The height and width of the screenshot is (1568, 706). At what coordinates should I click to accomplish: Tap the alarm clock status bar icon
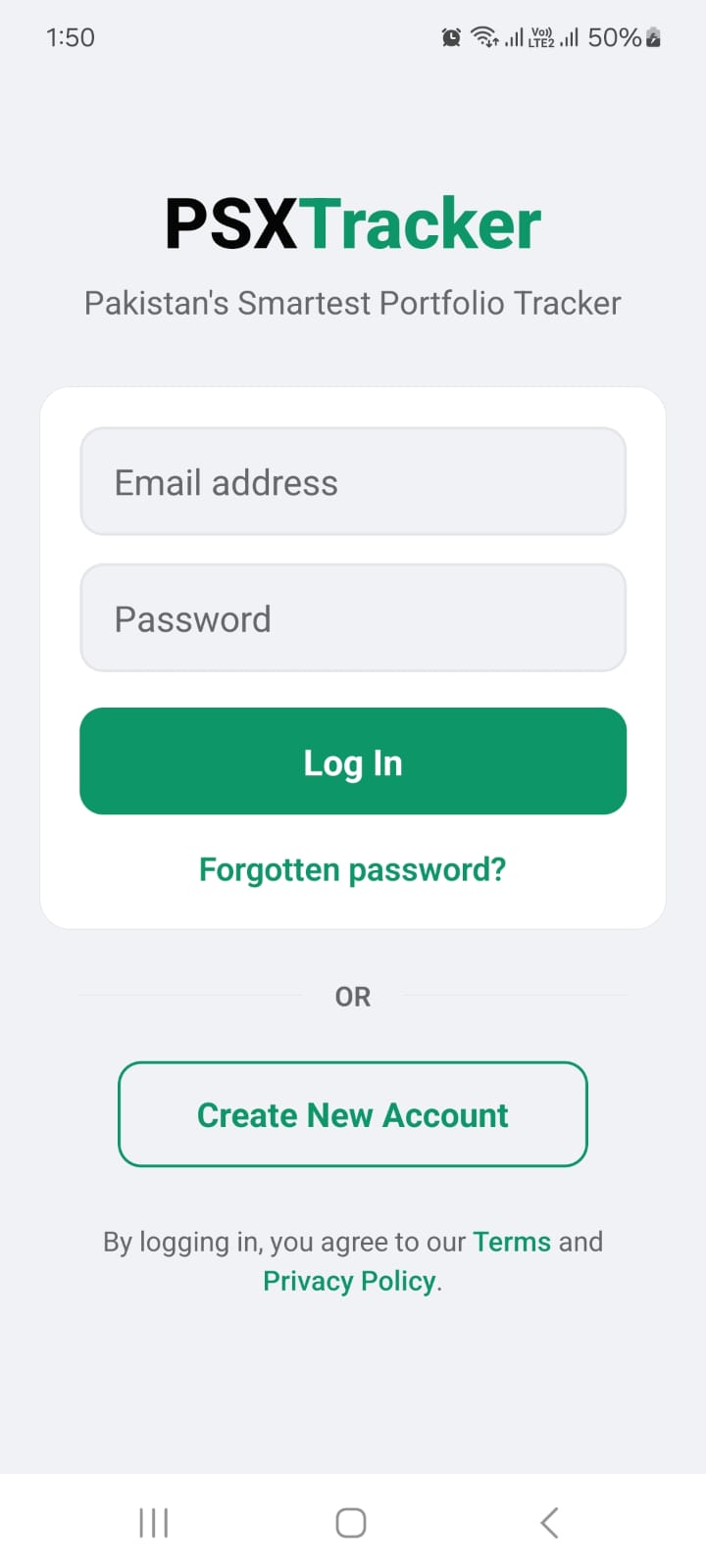pos(451,36)
